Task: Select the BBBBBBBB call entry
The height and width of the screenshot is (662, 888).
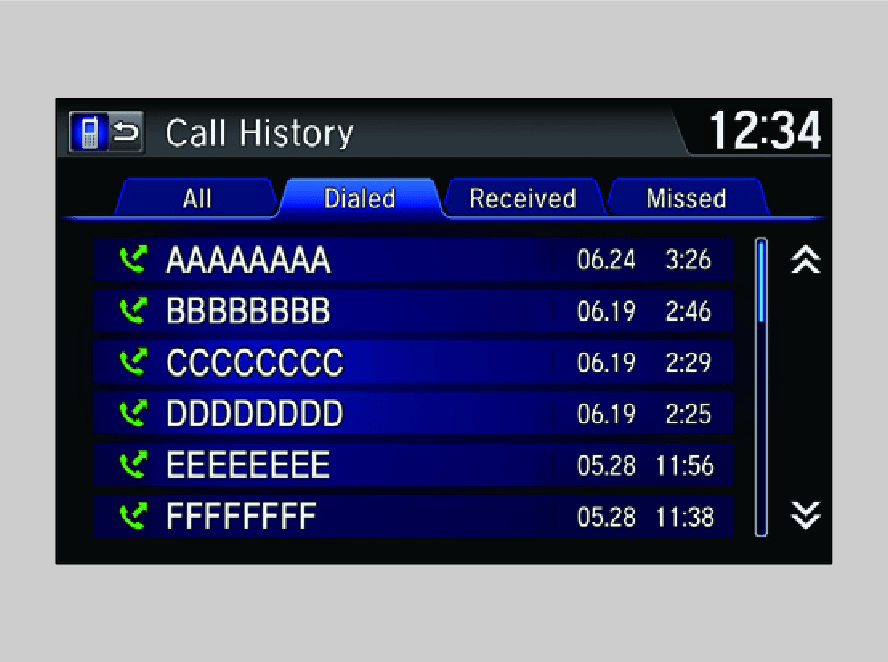Action: [413, 311]
